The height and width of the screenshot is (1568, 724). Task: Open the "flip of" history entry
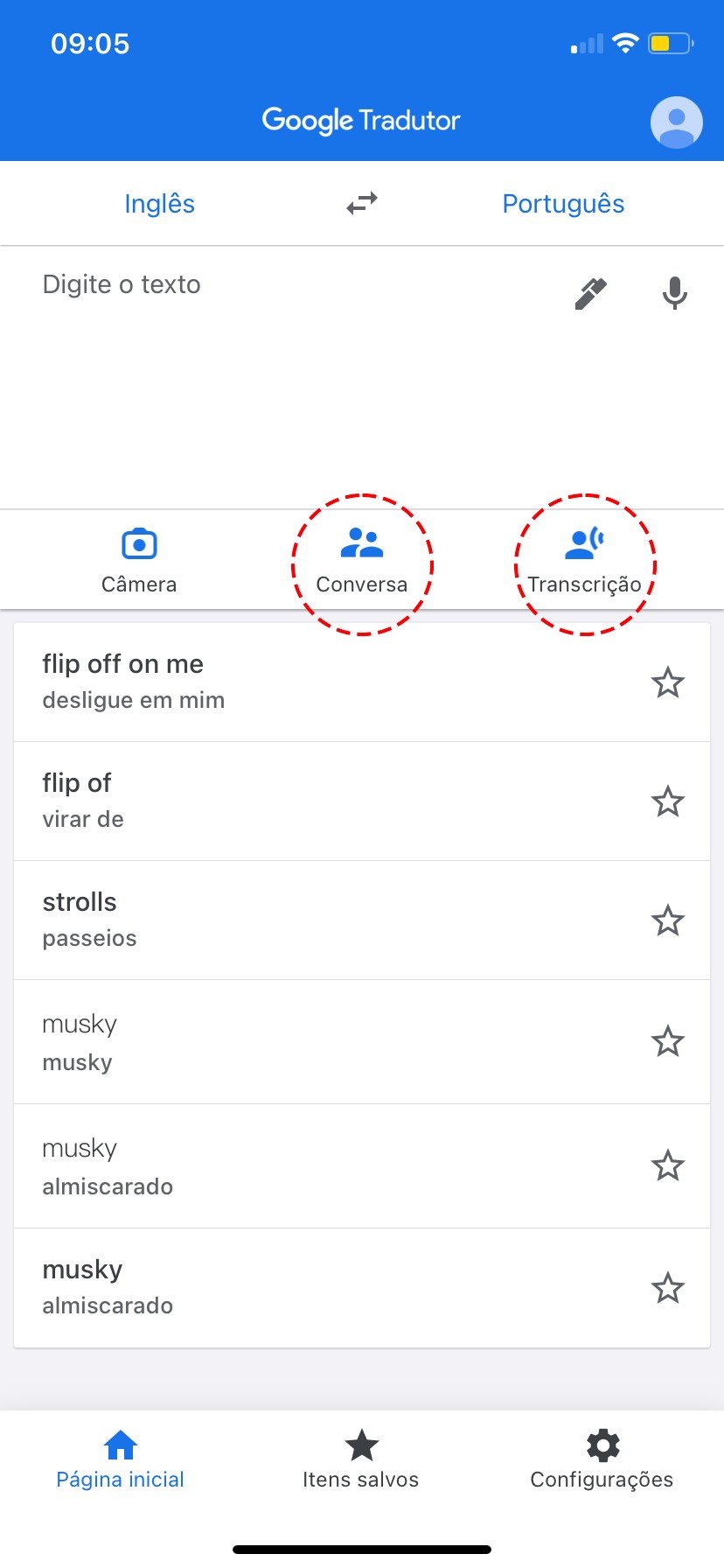pyautogui.click(x=332, y=801)
